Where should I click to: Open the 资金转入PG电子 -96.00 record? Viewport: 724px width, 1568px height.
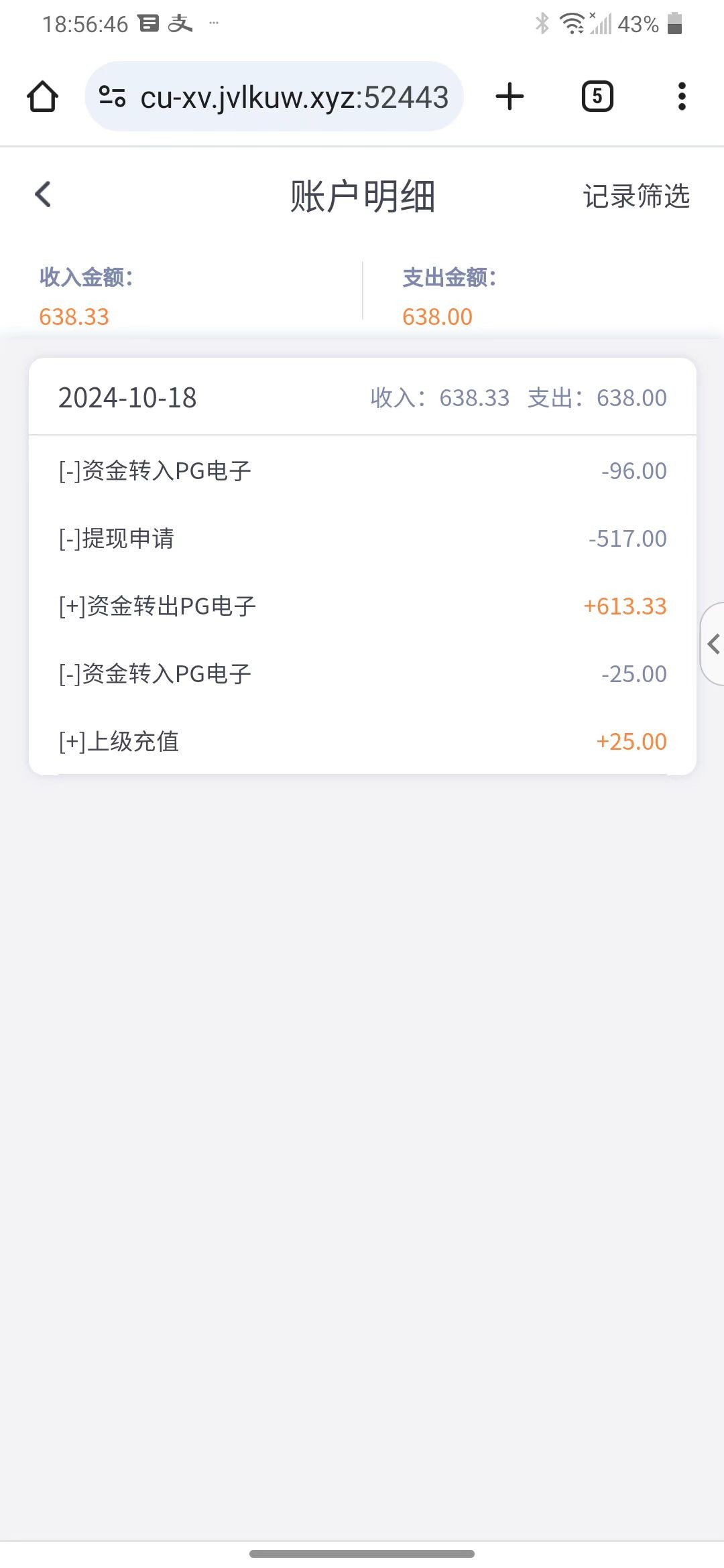tap(363, 471)
